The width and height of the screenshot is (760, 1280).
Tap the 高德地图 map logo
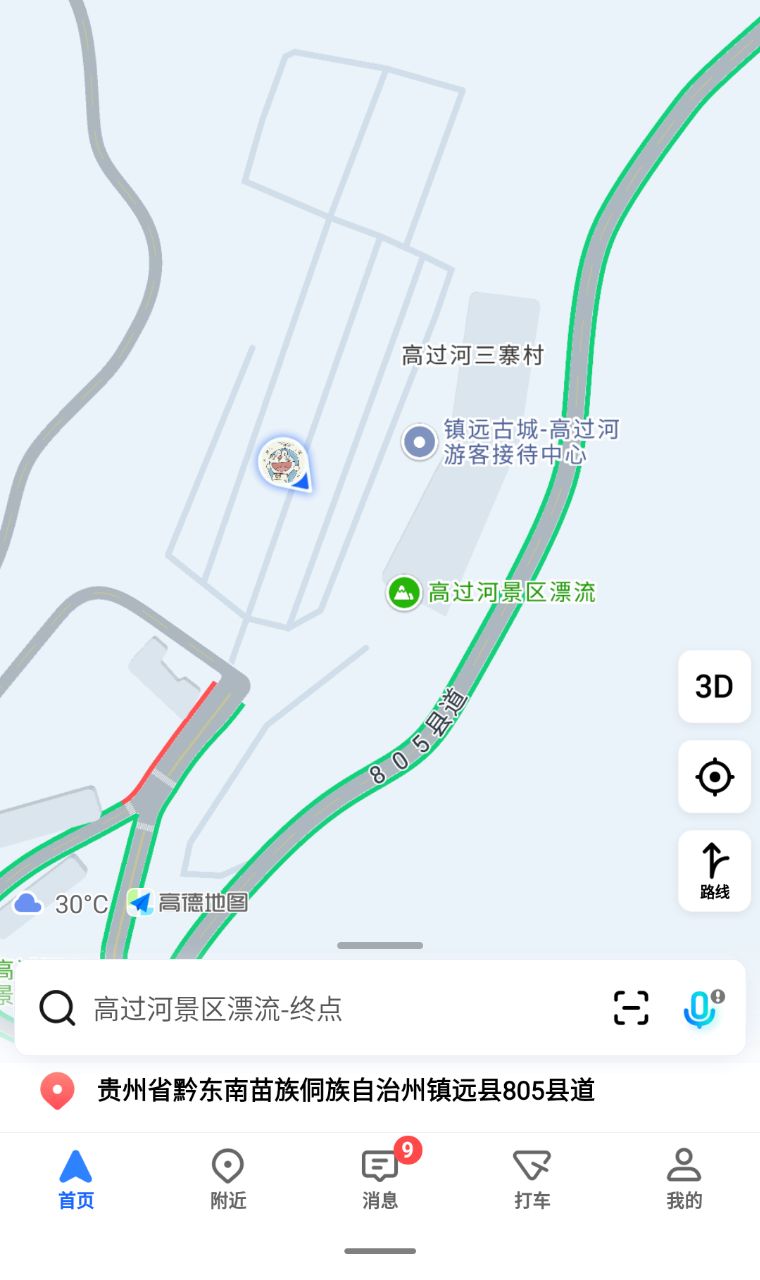[x=190, y=905]
